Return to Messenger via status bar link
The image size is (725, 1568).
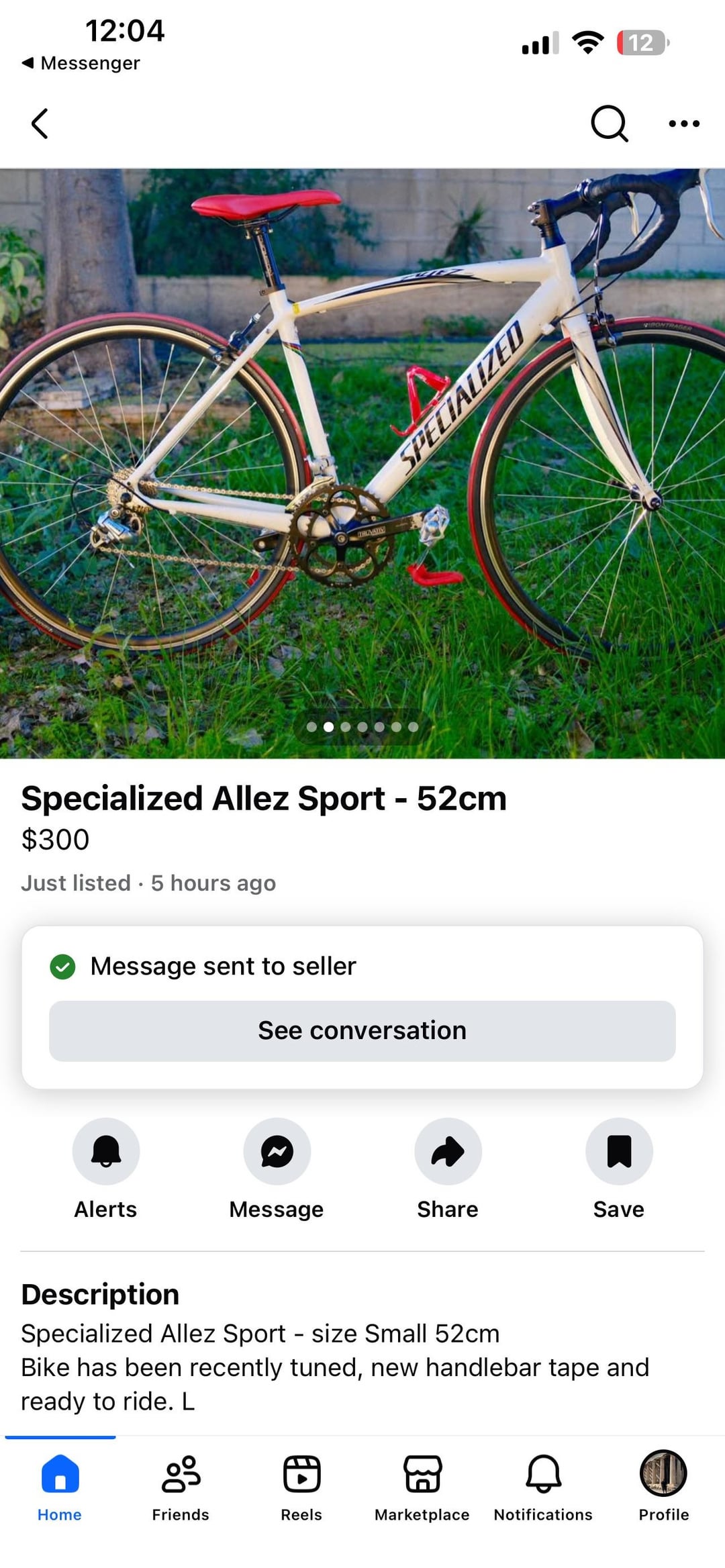click(x=81, y=63)
